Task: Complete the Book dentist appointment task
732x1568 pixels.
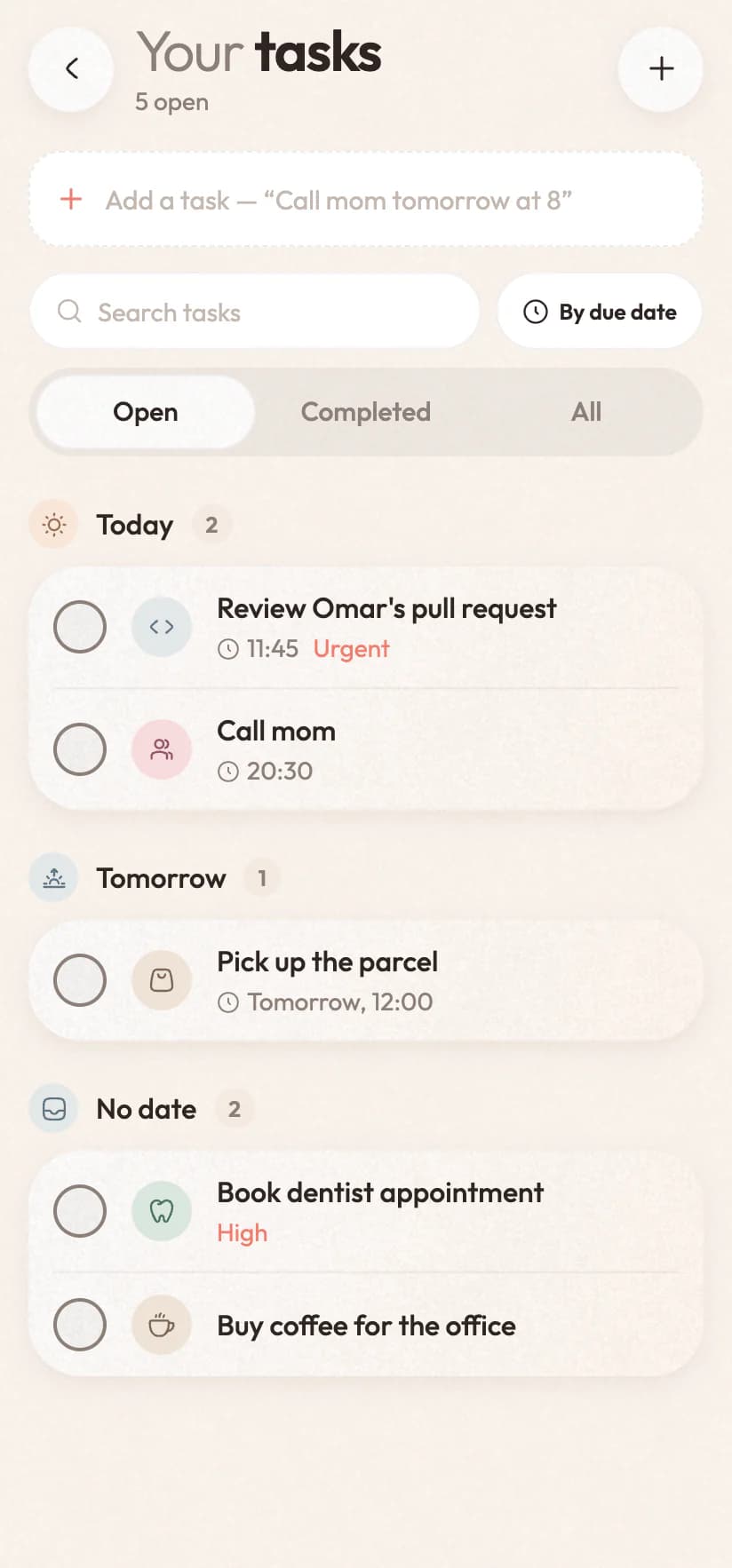Action: 80,1211
